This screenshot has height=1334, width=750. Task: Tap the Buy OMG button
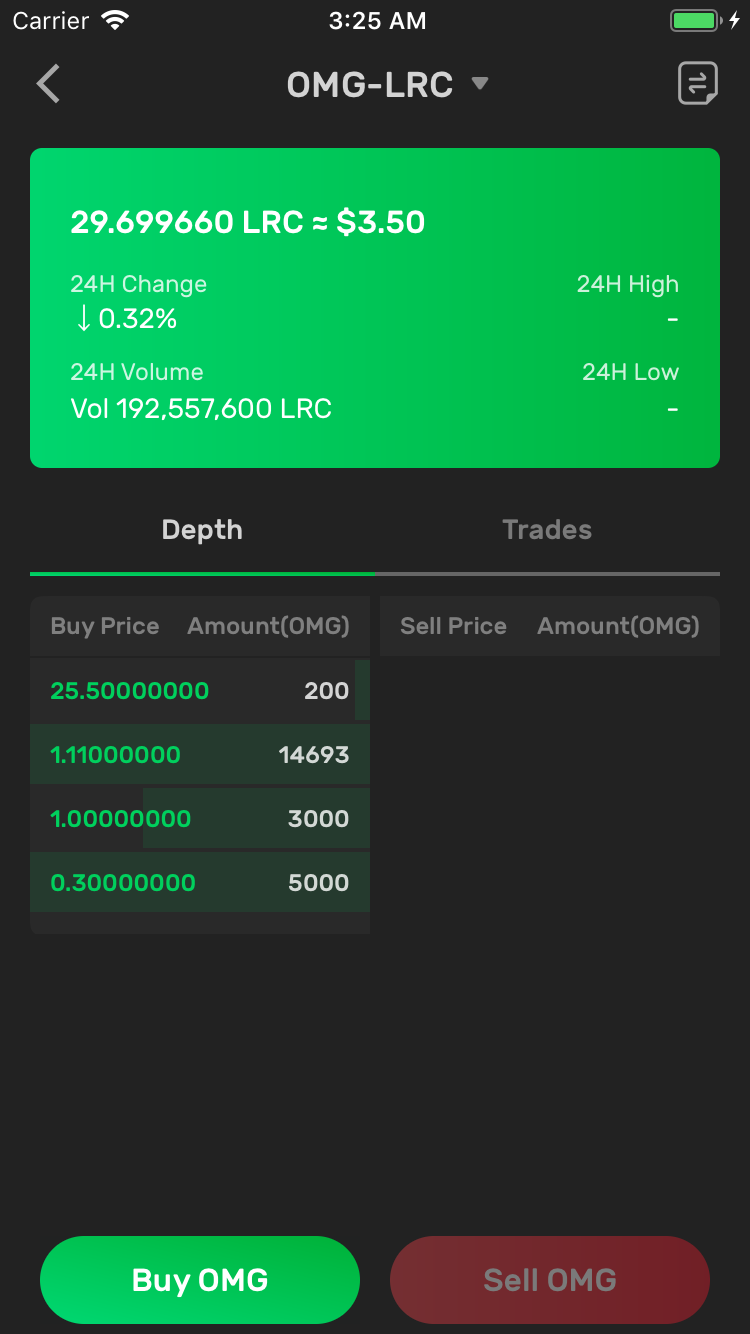point(200,1279)
